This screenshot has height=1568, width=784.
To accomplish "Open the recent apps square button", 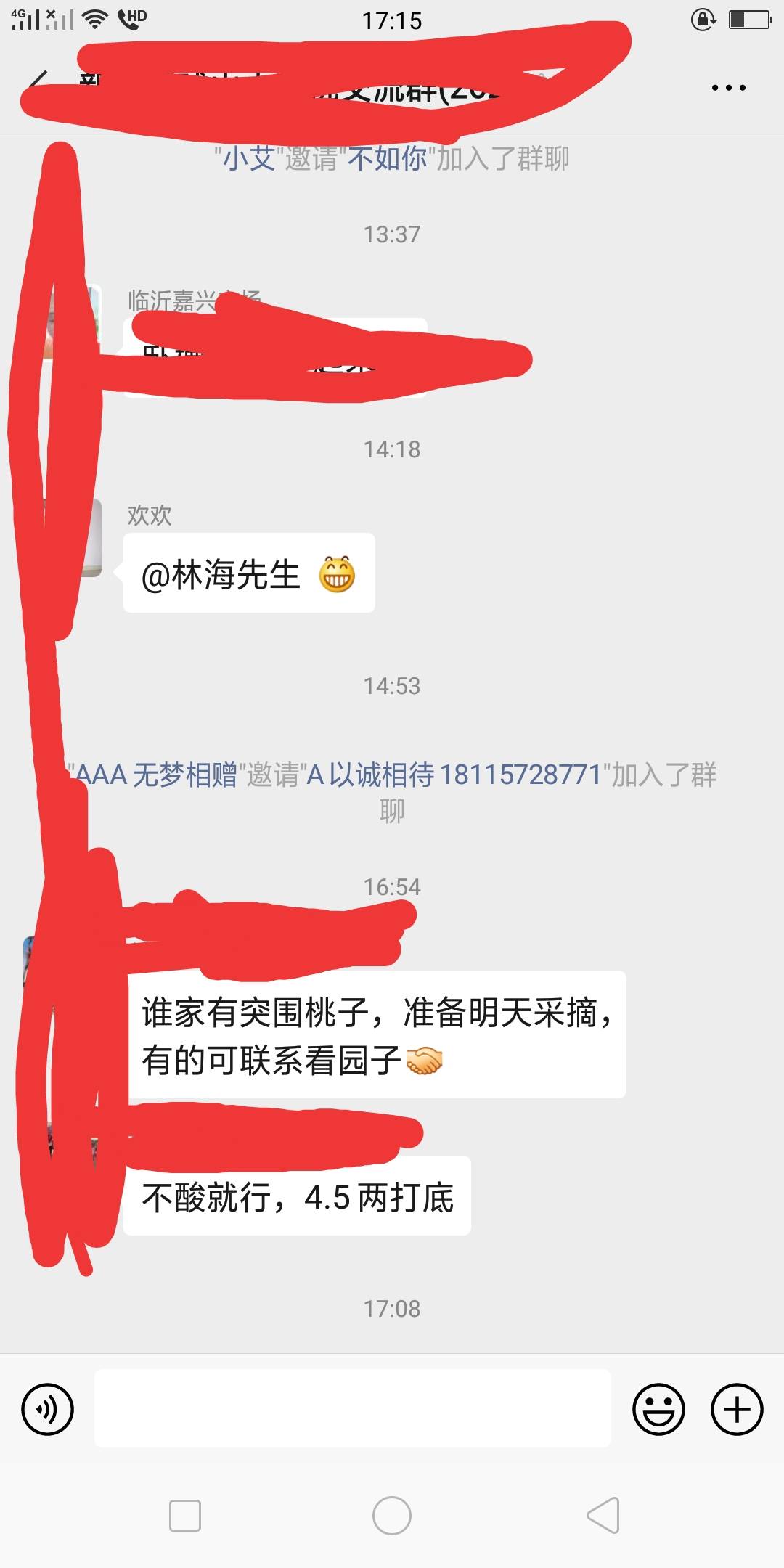I will pos(185,1516).
